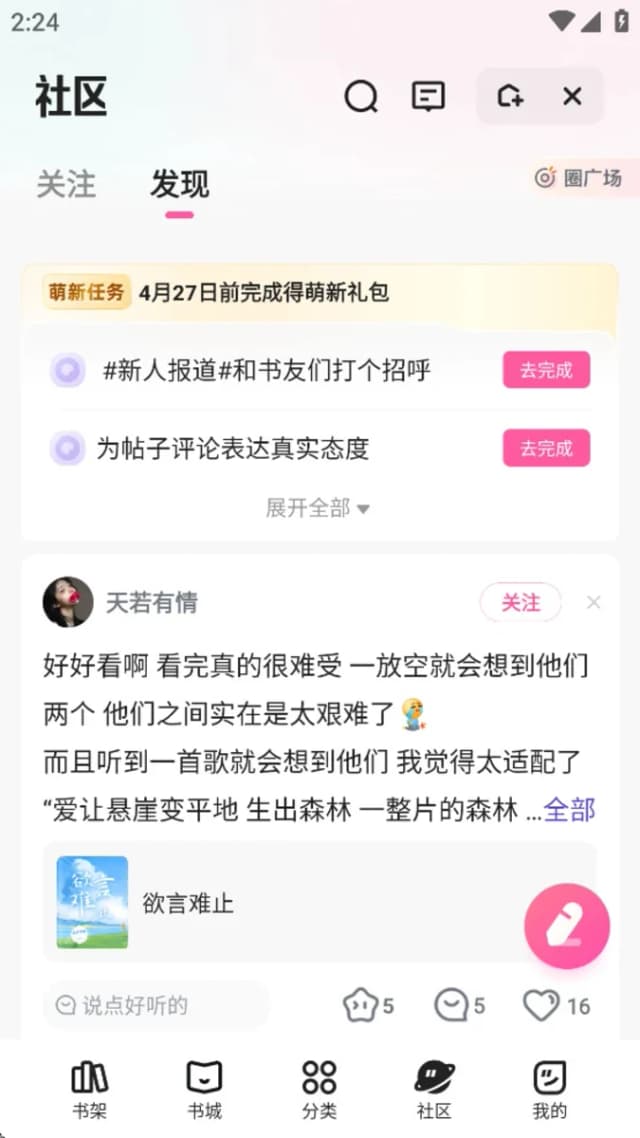Open the messages icon in the header
This screenshot has height=1138, width=640.
coord(428,96)
